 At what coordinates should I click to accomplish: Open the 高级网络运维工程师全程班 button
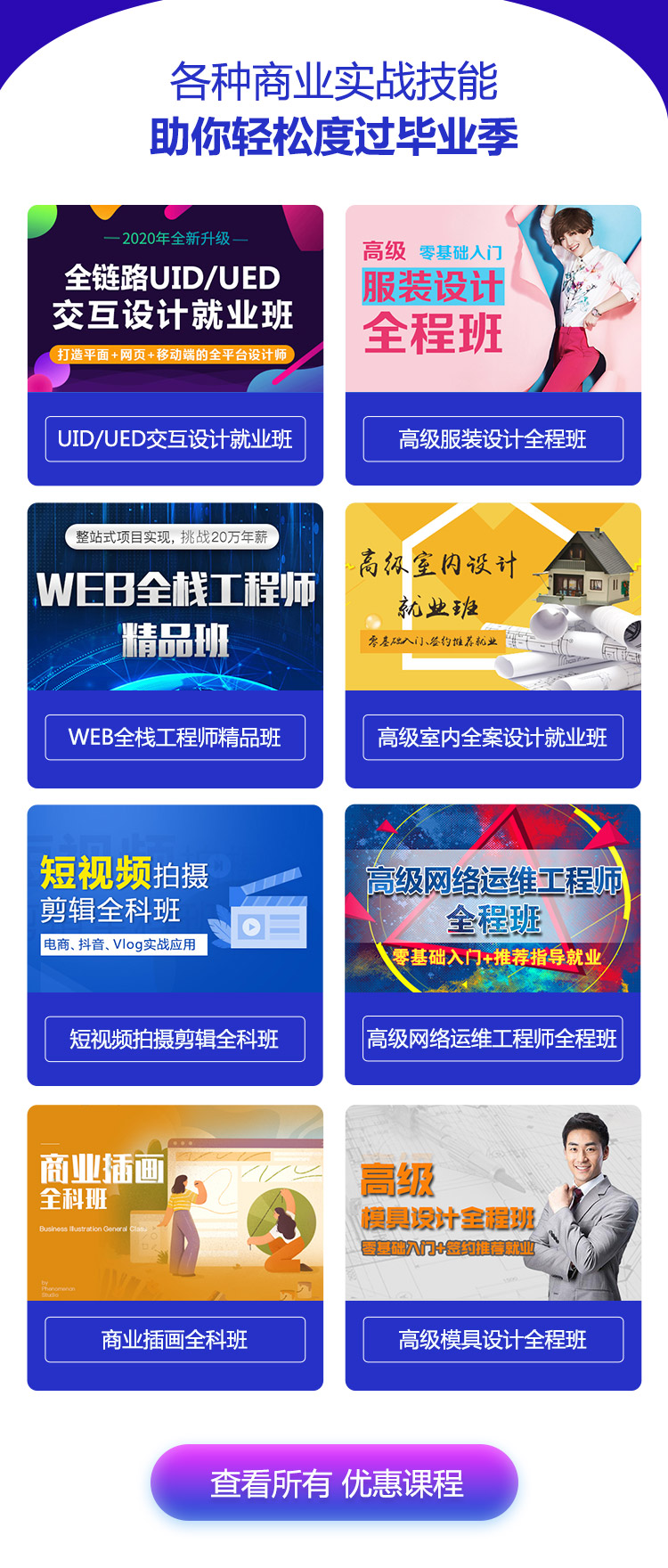pyautogui.click(x=493, y=1039)
